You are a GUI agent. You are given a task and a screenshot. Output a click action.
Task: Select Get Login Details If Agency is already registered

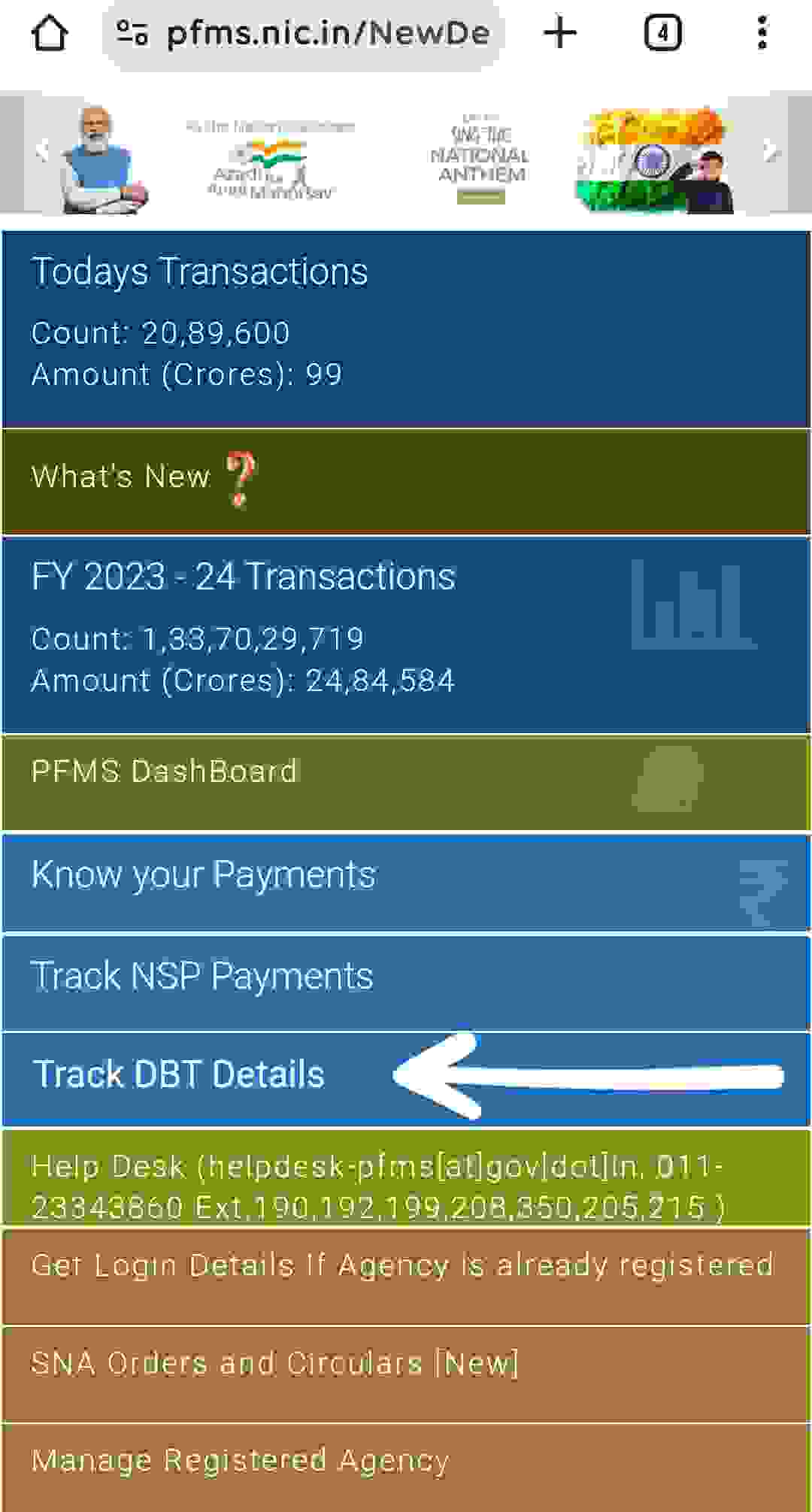pyautogui.click(x=401, y=1265)
